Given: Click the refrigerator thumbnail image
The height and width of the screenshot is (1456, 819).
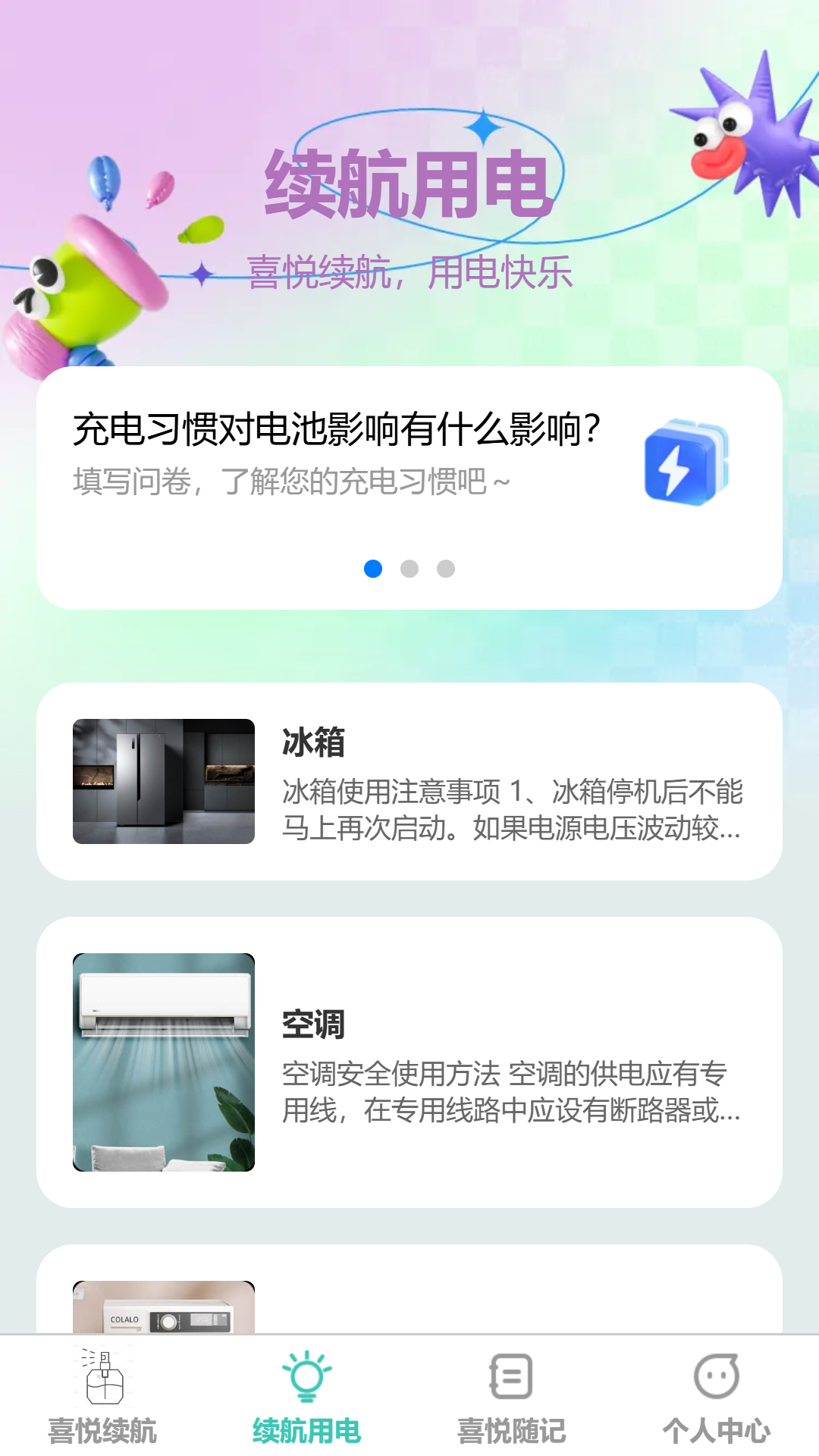Looking at the screenshot, I should [164, 781].
